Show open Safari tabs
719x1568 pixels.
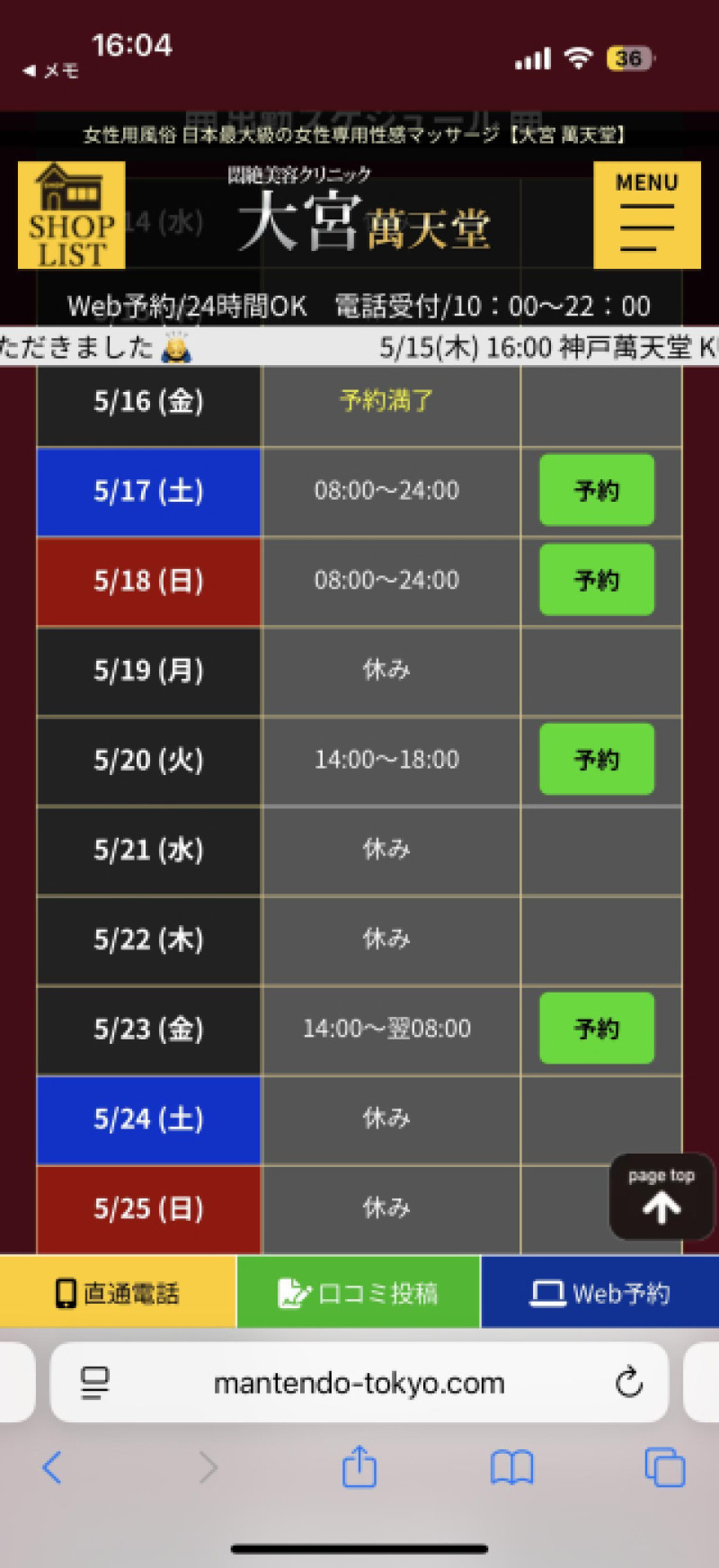pyautogui.click(x=664, y=1467)
